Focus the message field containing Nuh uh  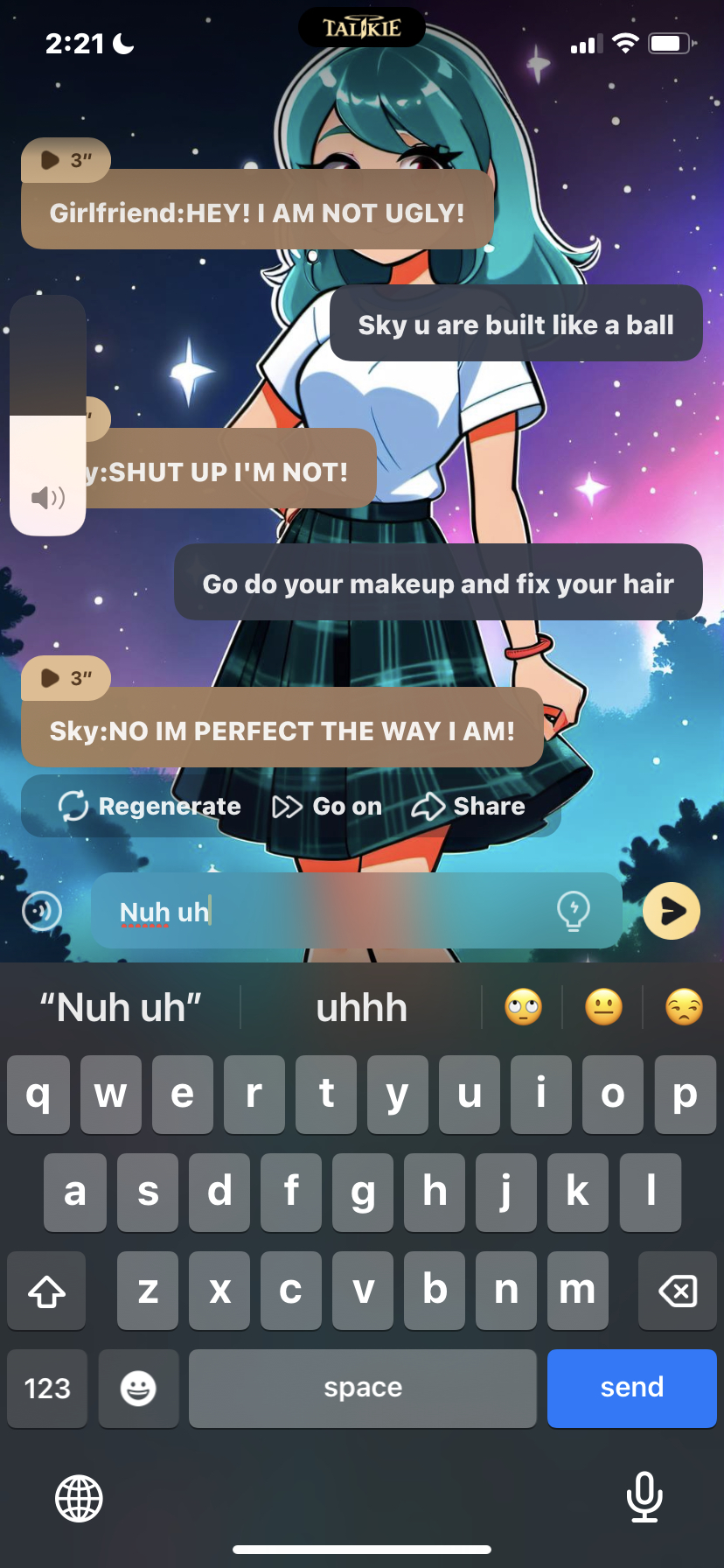click(x=332, y=911)
